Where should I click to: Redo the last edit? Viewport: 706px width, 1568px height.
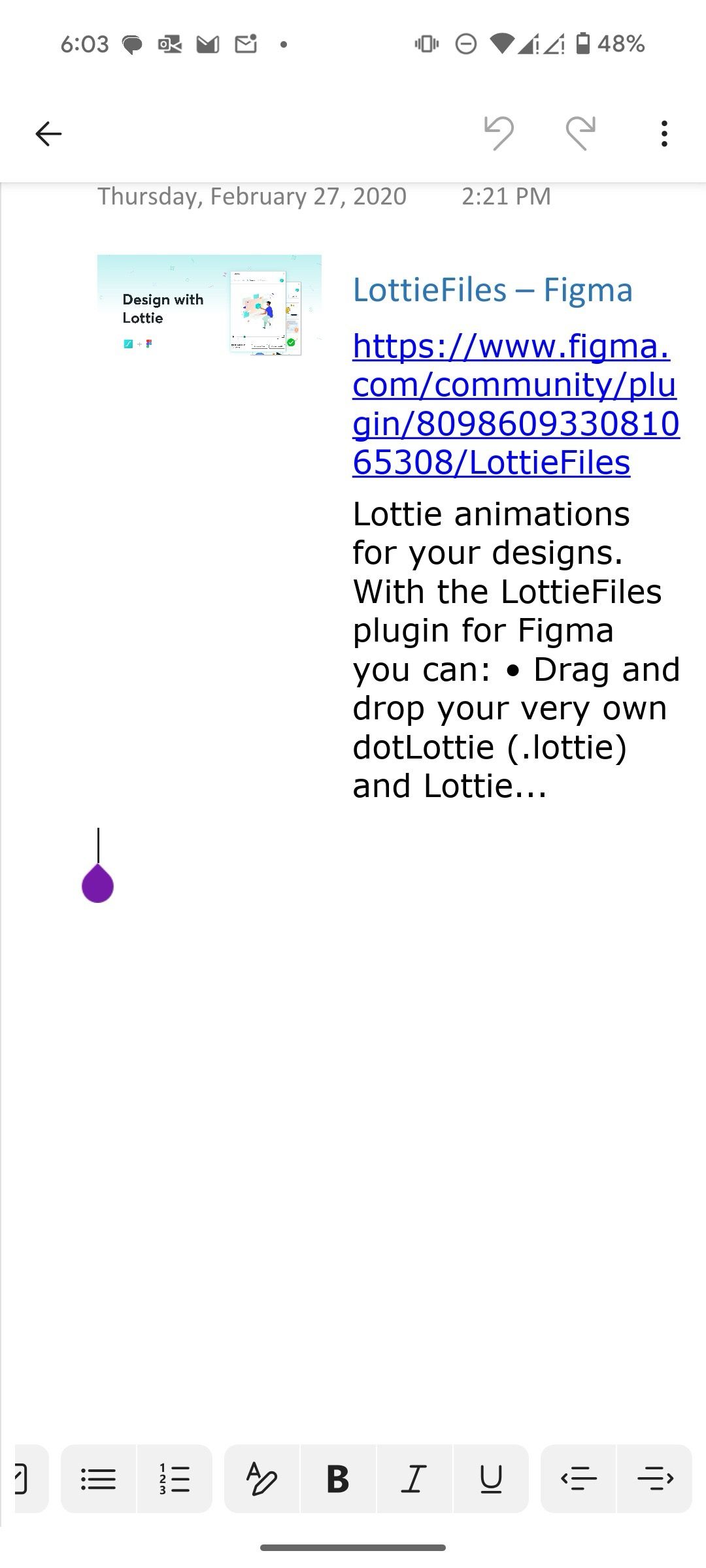pyautogui.click(x=580, y=133)
